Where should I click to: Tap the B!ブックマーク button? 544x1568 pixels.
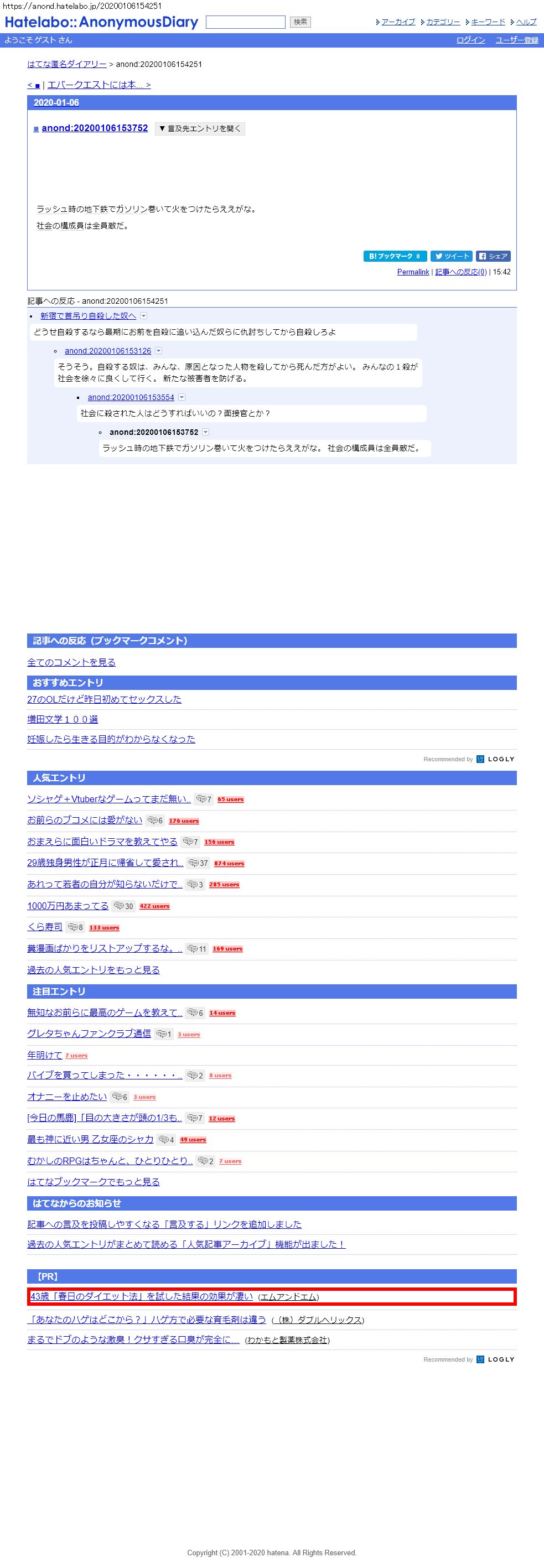tap(395, 256)
